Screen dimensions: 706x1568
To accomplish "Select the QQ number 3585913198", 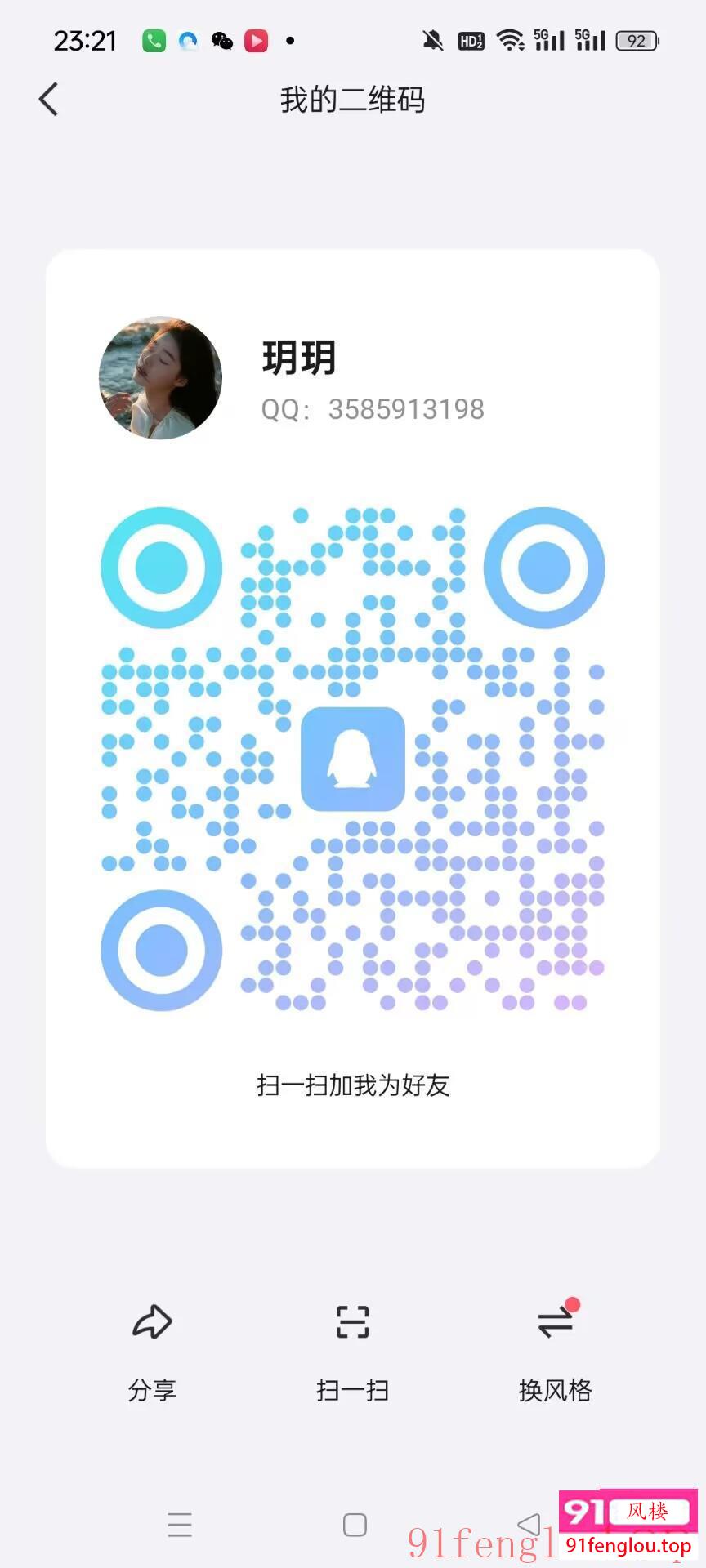I will [x=404, y=409].
